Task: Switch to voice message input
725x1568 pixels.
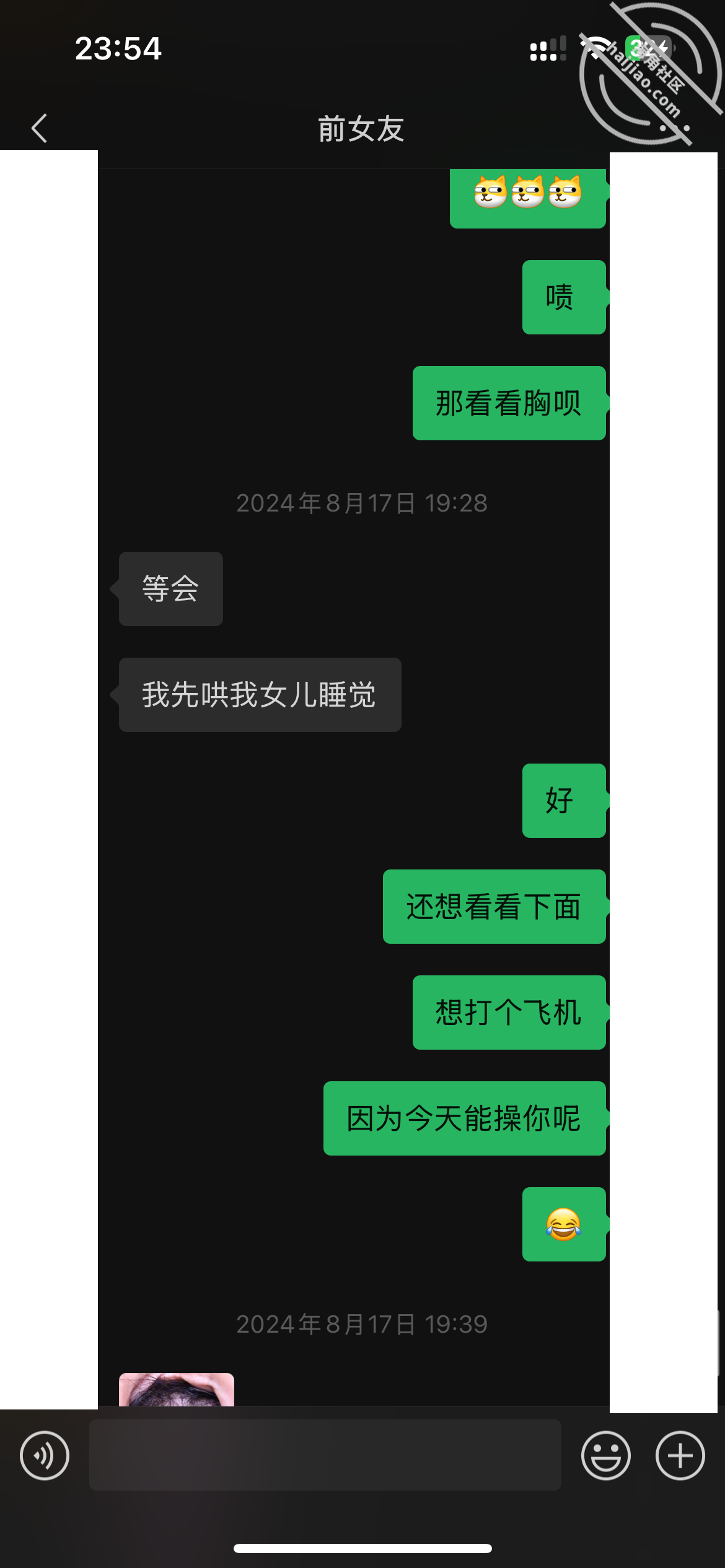Action: coord(45,1455)
